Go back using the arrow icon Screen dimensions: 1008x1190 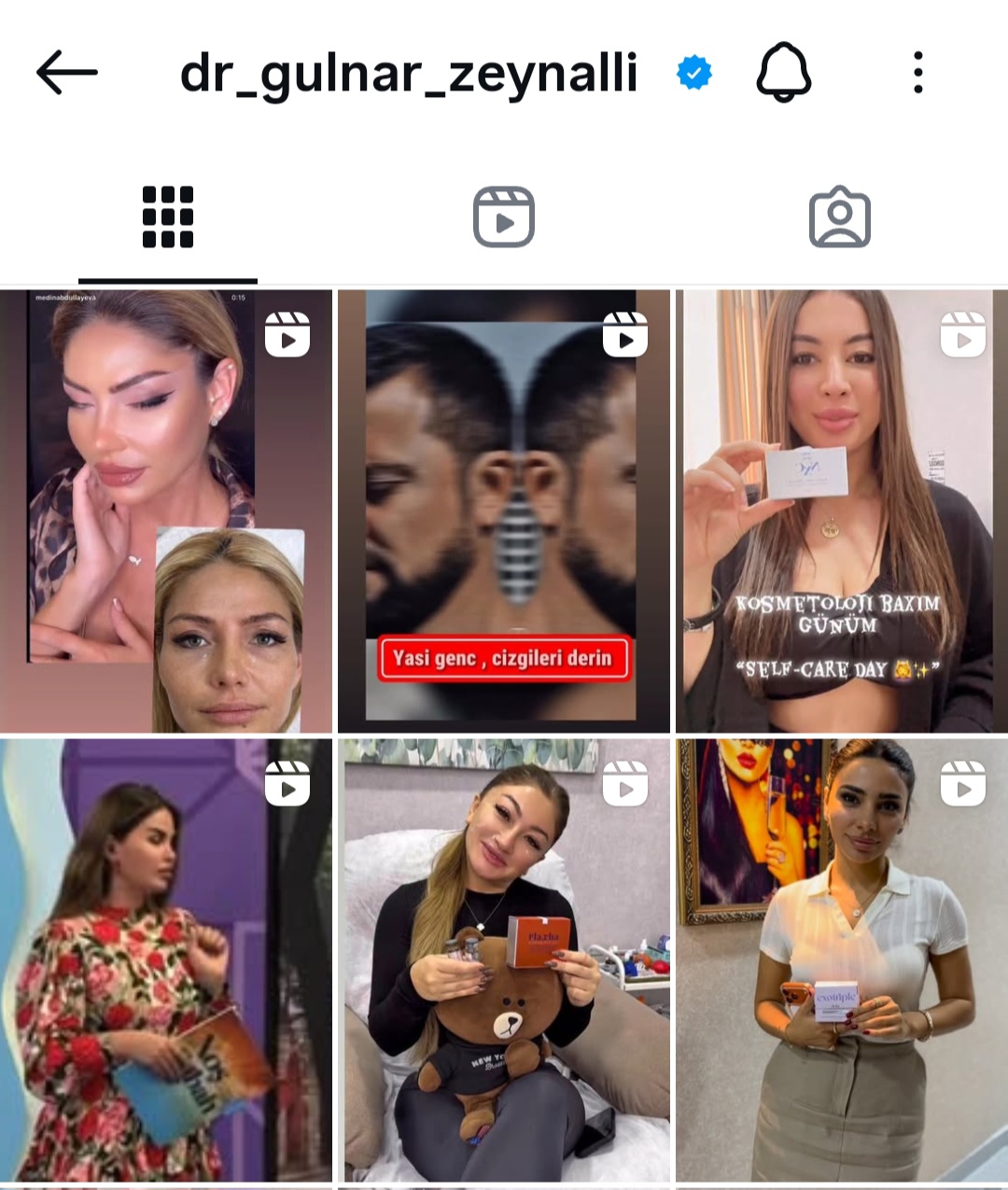(67, 73)
